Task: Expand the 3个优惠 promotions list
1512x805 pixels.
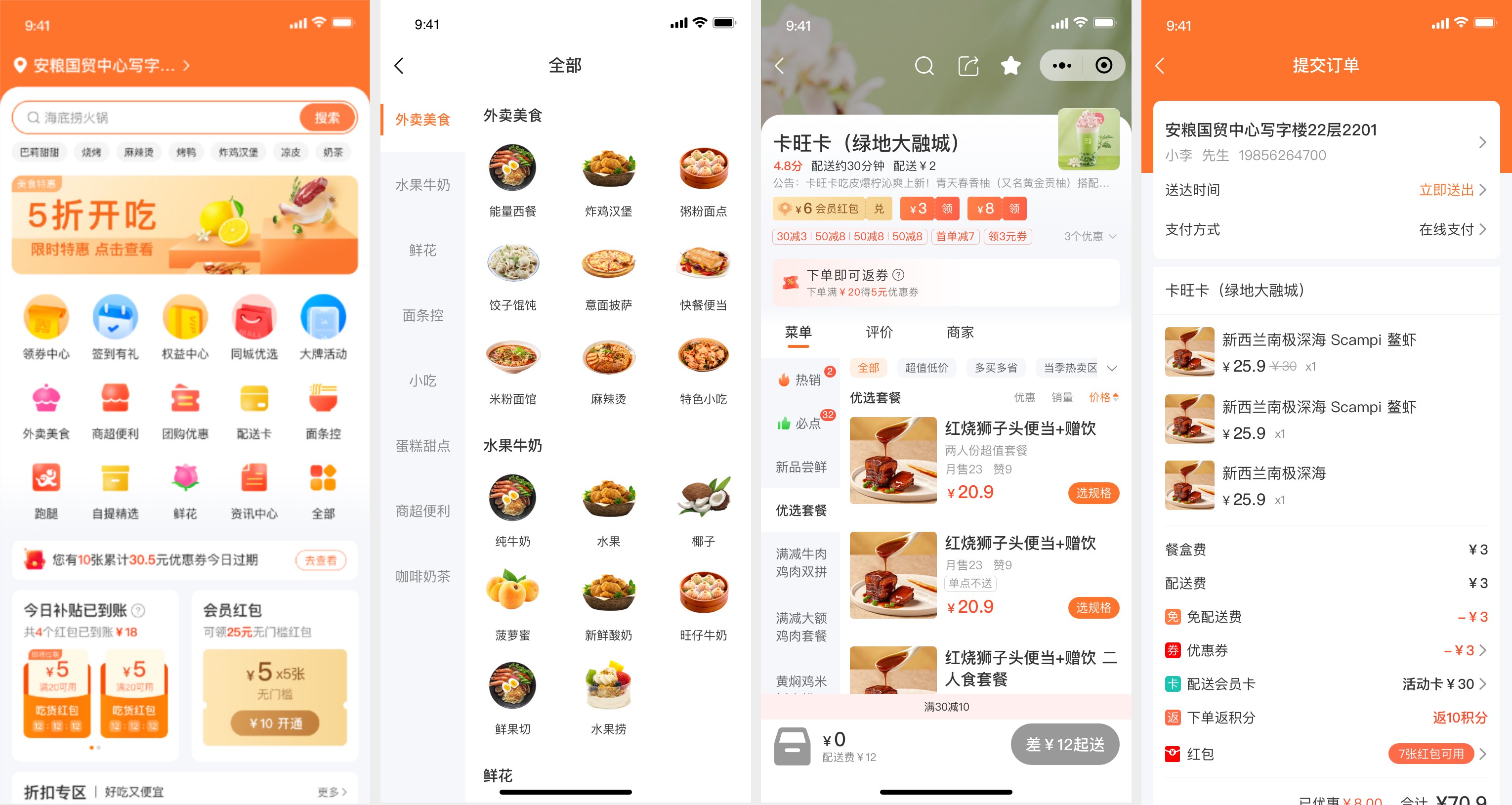Action: (x=1090, y=236)
